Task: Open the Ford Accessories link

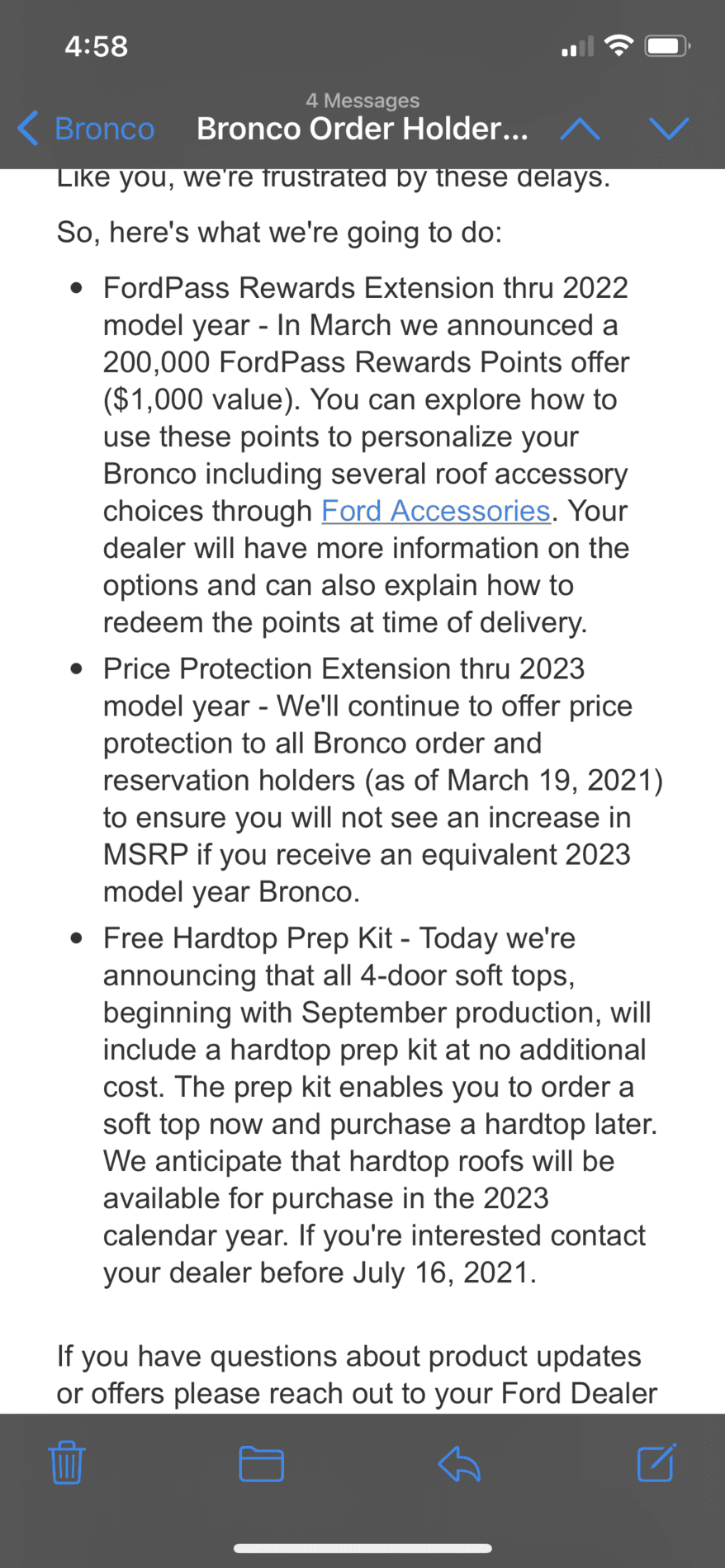Action: [x=435, y=511]
